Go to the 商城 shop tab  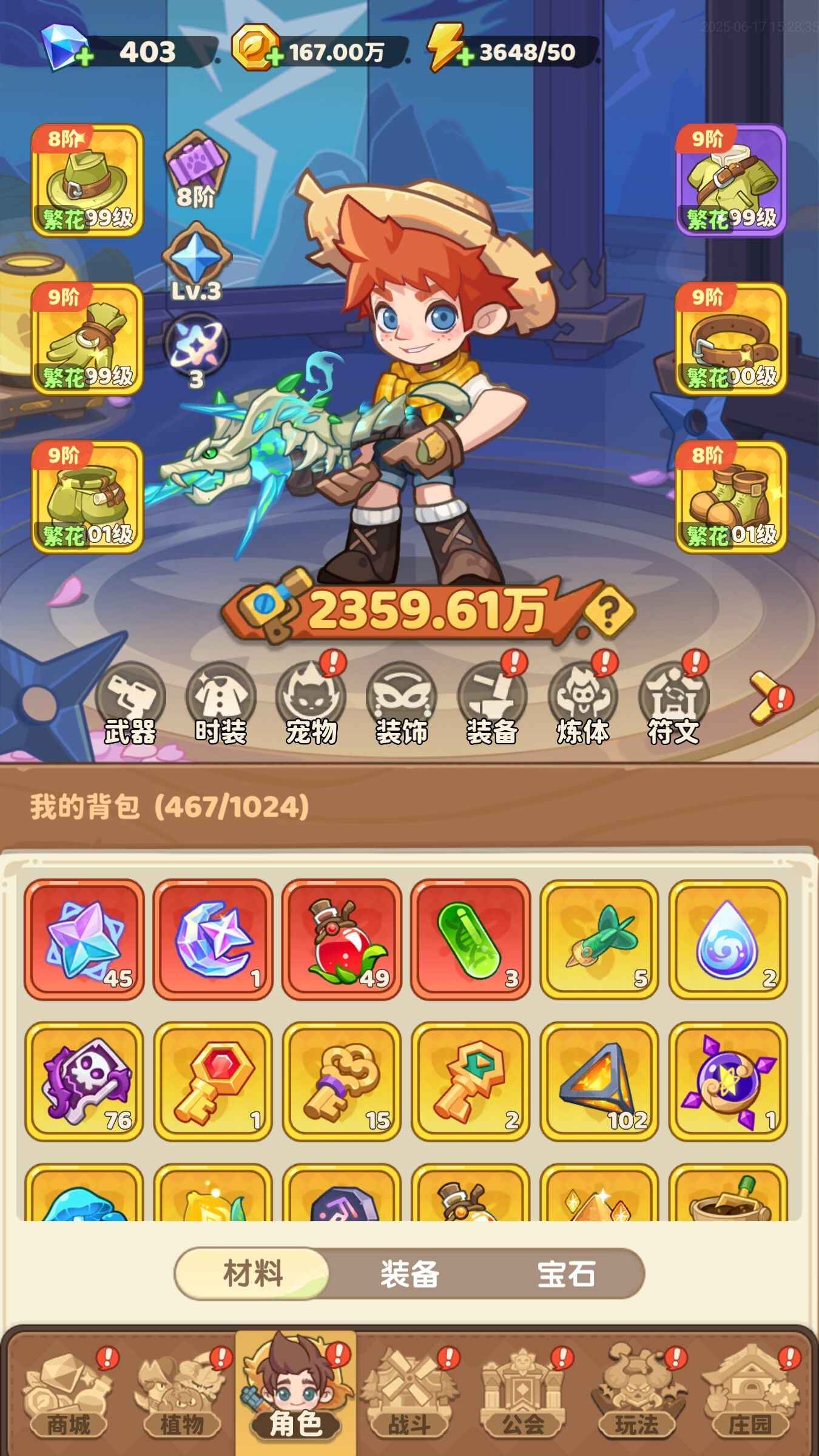point(68,1401)
